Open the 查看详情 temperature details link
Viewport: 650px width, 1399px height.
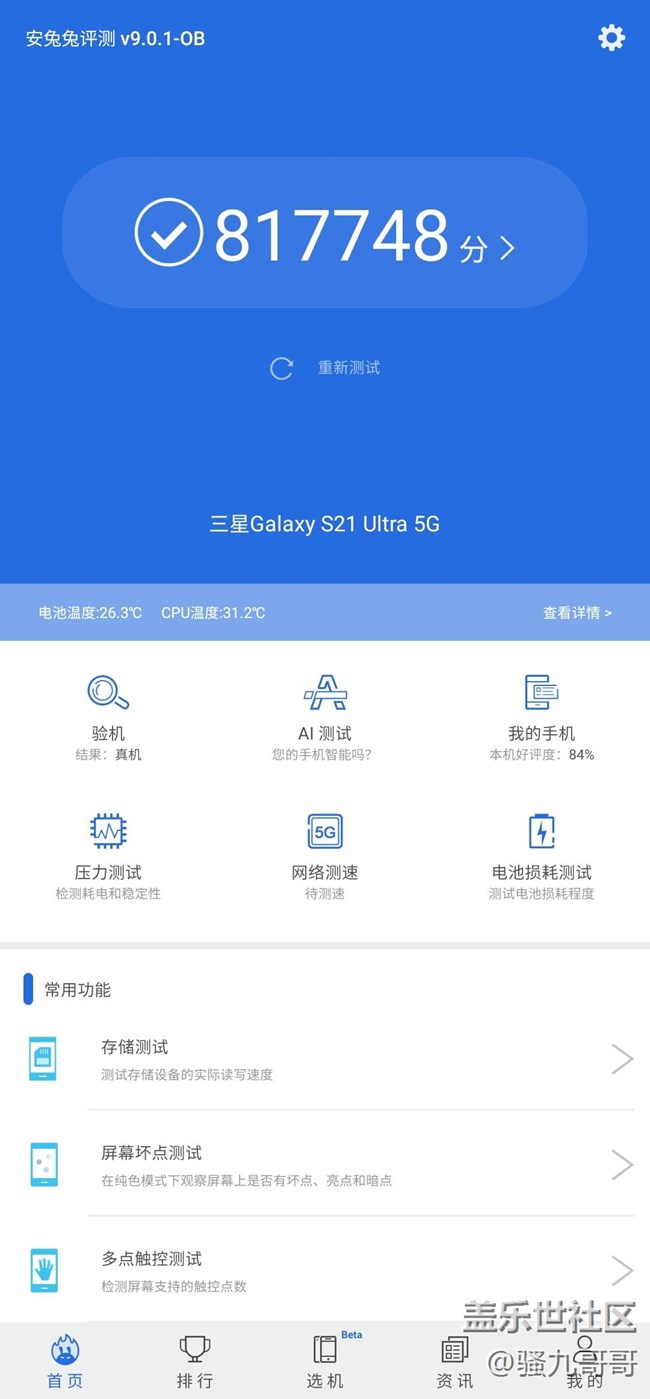pos(577,613)
